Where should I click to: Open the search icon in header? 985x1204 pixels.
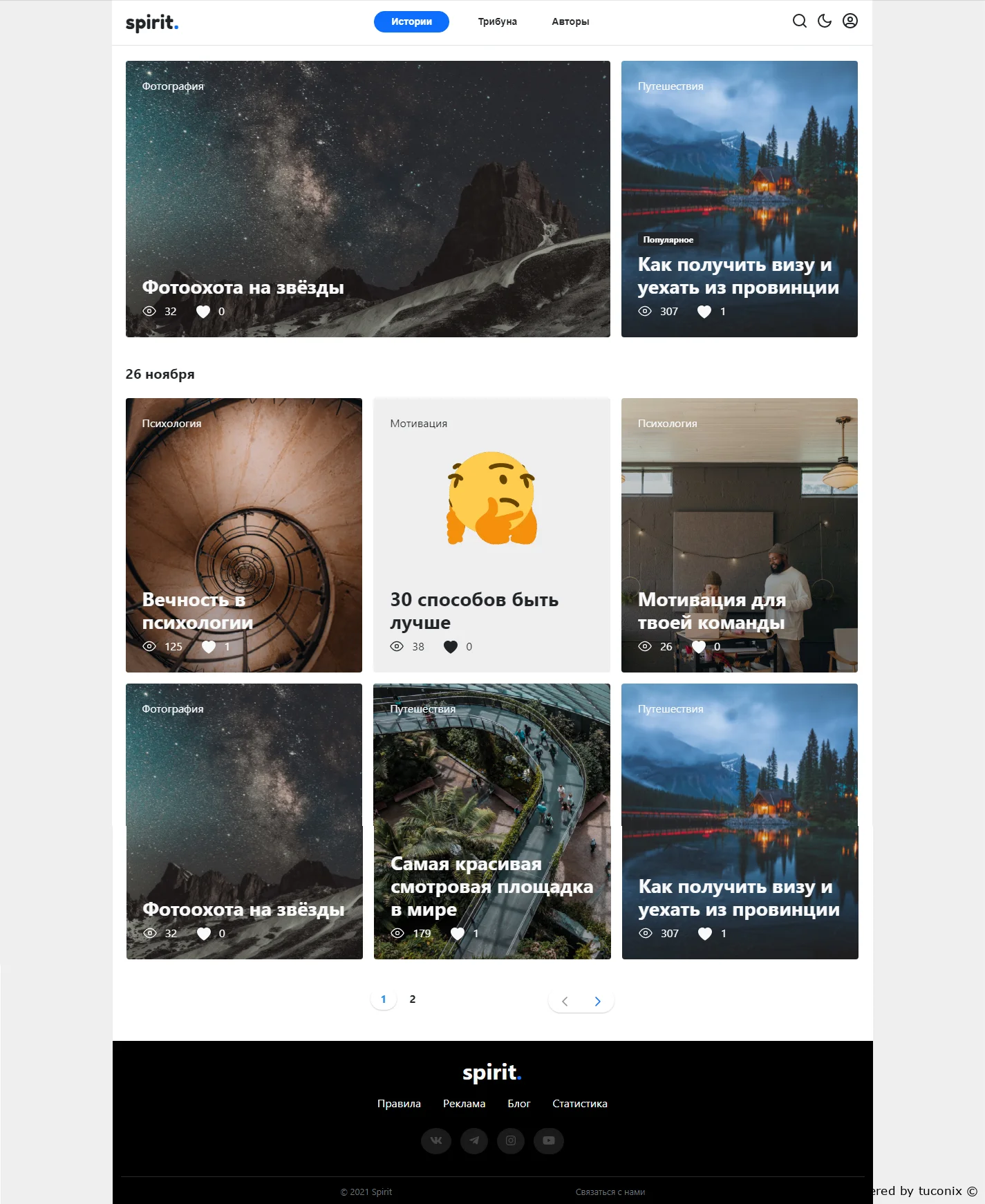[x=800, y=21]
